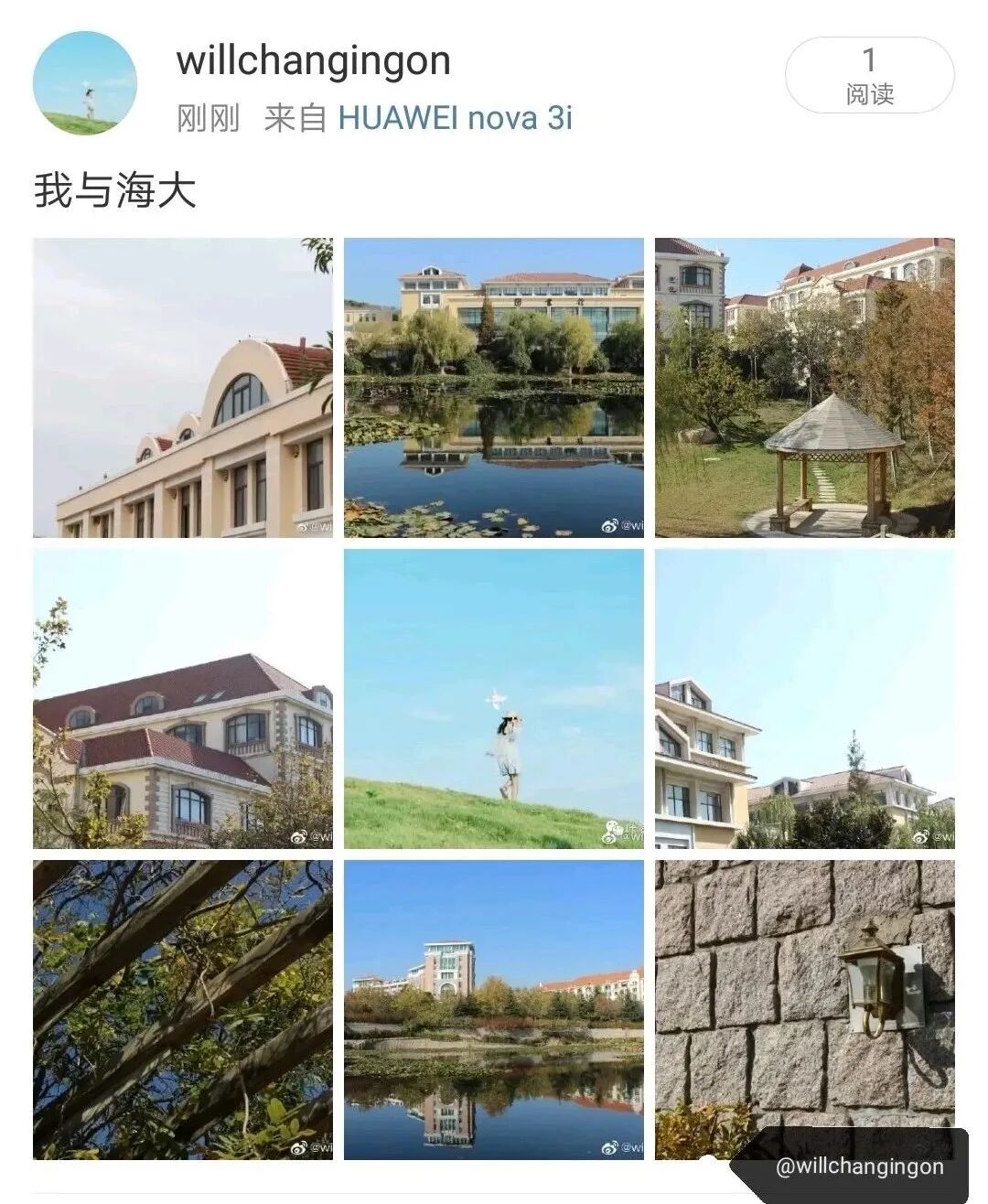Open the photo of buildings under pale sky
The height and width of the screenshot is (1204, 988).
805,699
